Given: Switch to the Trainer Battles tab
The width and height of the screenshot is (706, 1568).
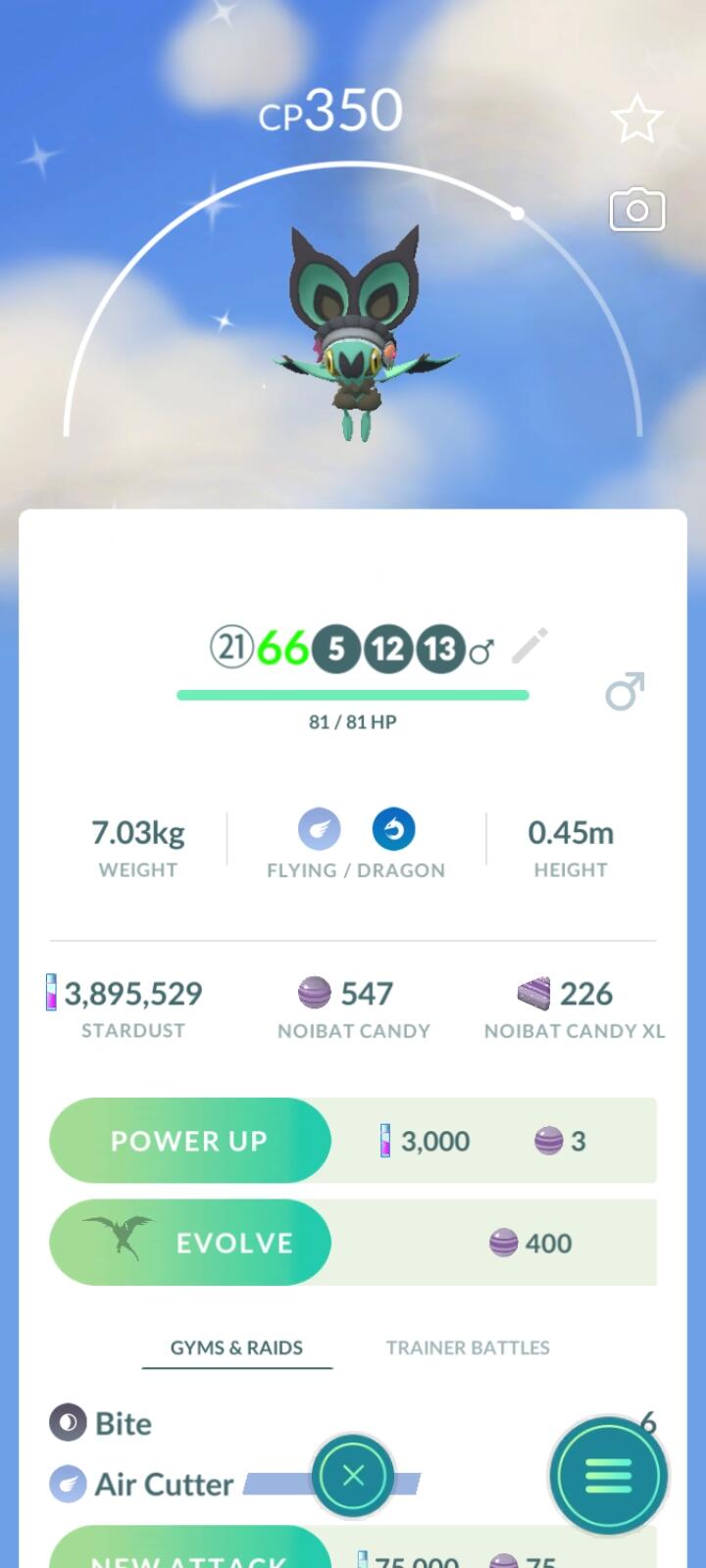Looking at the screenshot, I should 468,1347.
